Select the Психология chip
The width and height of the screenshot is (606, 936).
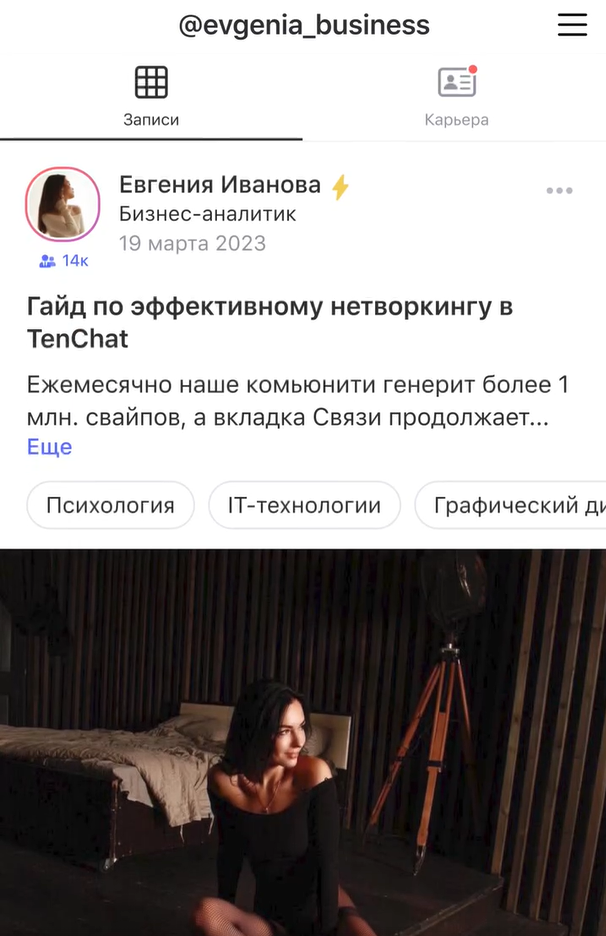tap(110, 505)
